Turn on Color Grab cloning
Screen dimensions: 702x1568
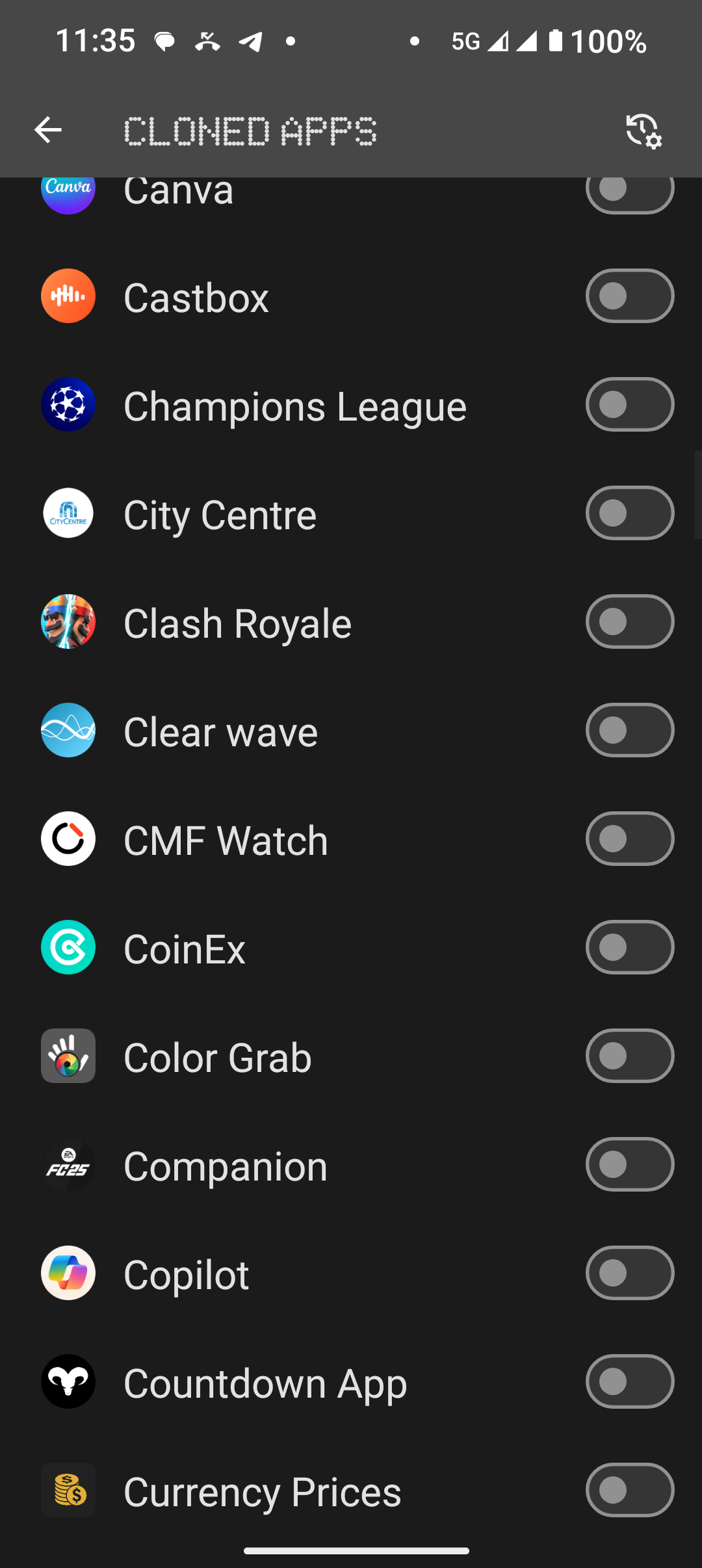629,1056
